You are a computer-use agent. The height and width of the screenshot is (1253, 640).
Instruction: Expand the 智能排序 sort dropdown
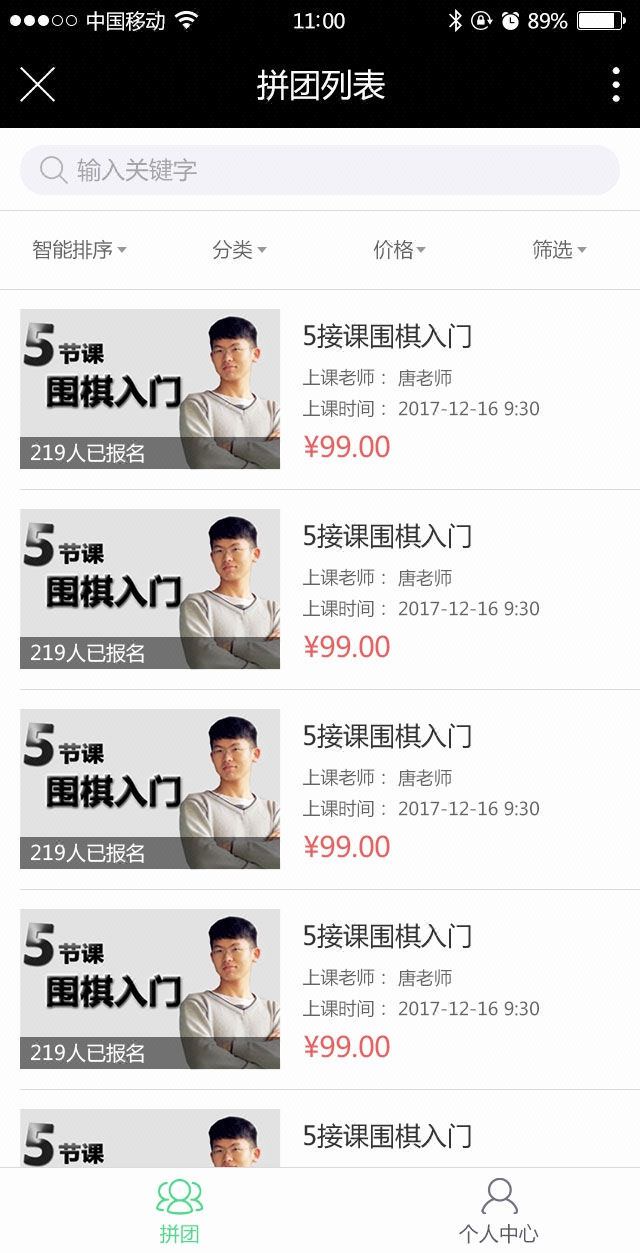pos(80,250)
